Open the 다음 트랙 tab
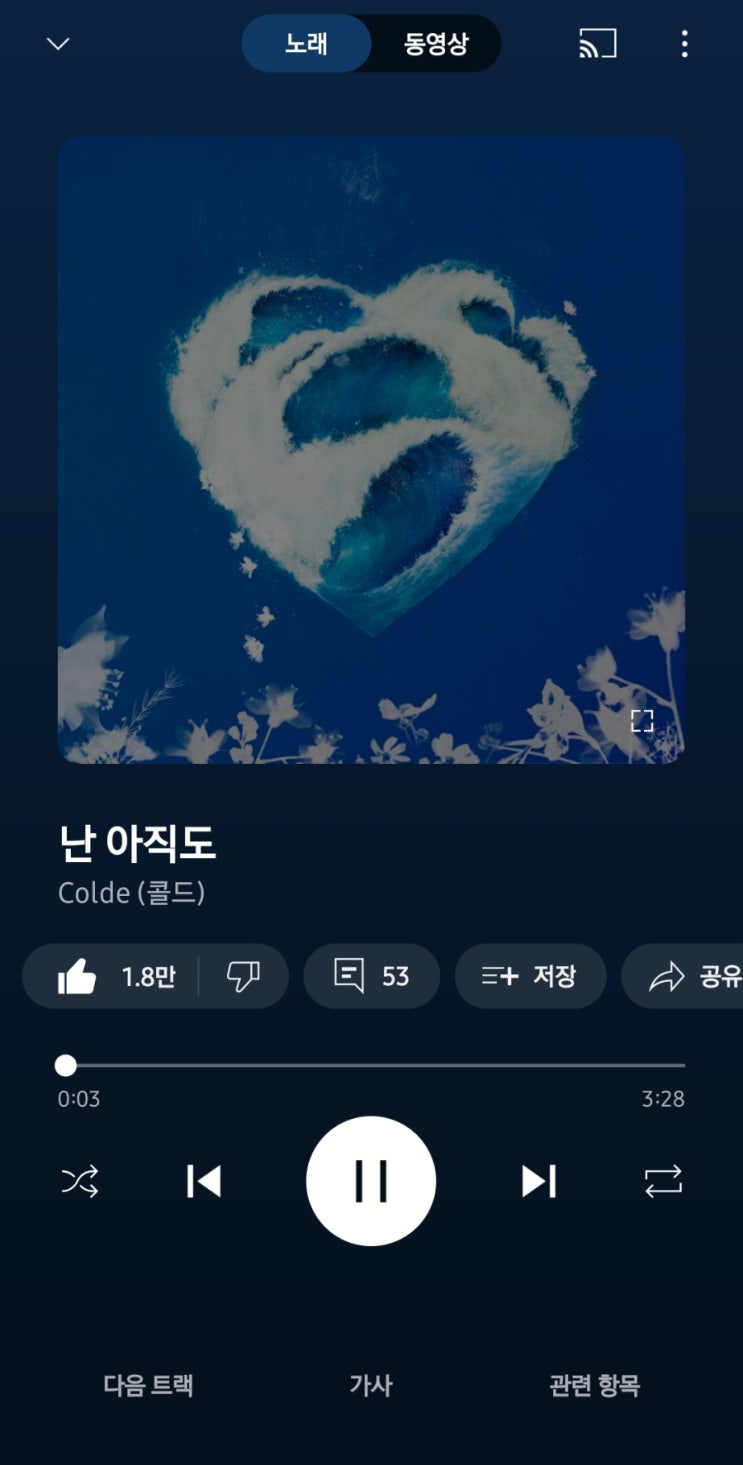The image size is (743, 1465). tap(148, 1385)
